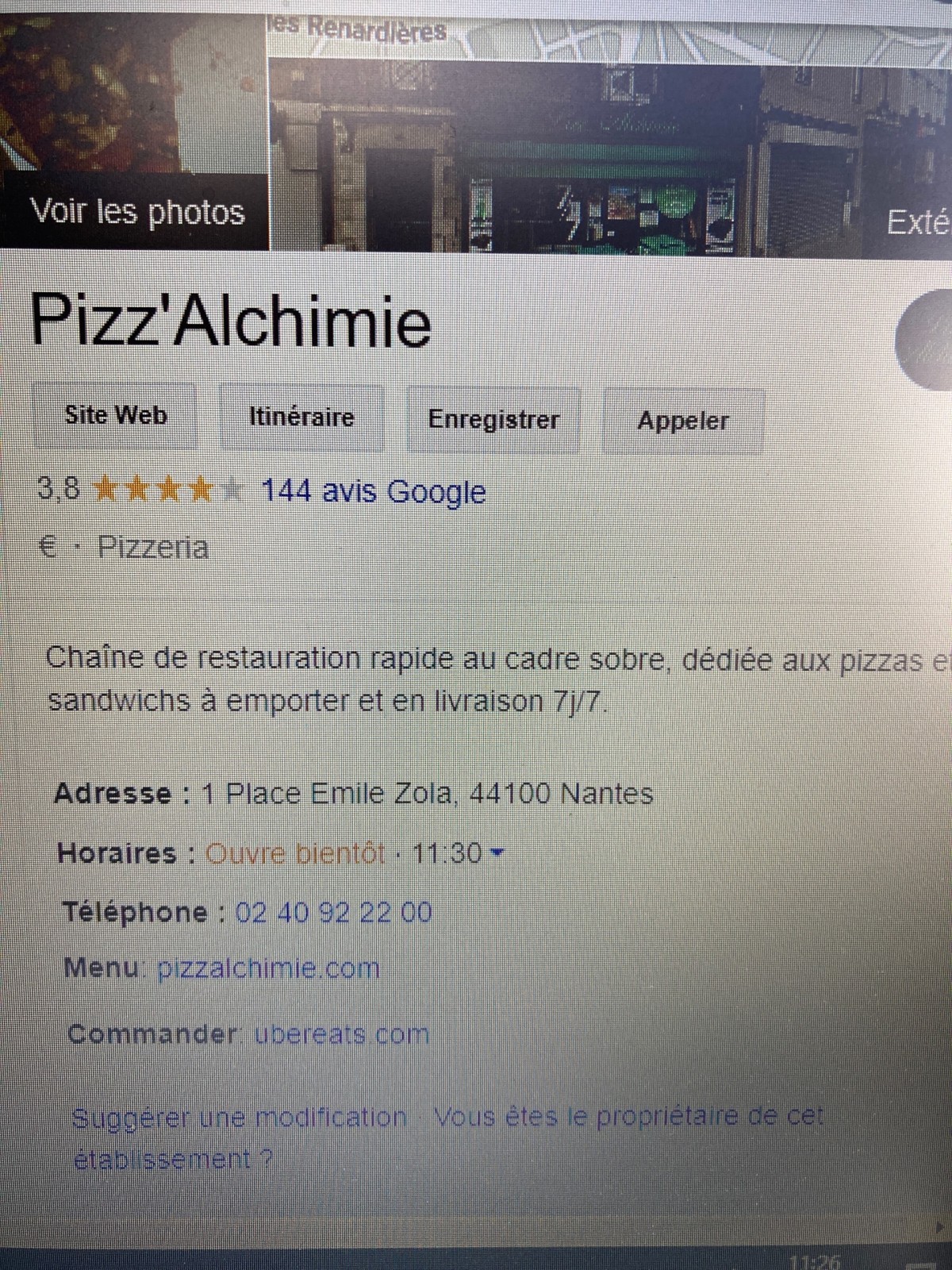Open the pizzalchimie.com menu link
952x1270 pixels.
pos(268,968)
